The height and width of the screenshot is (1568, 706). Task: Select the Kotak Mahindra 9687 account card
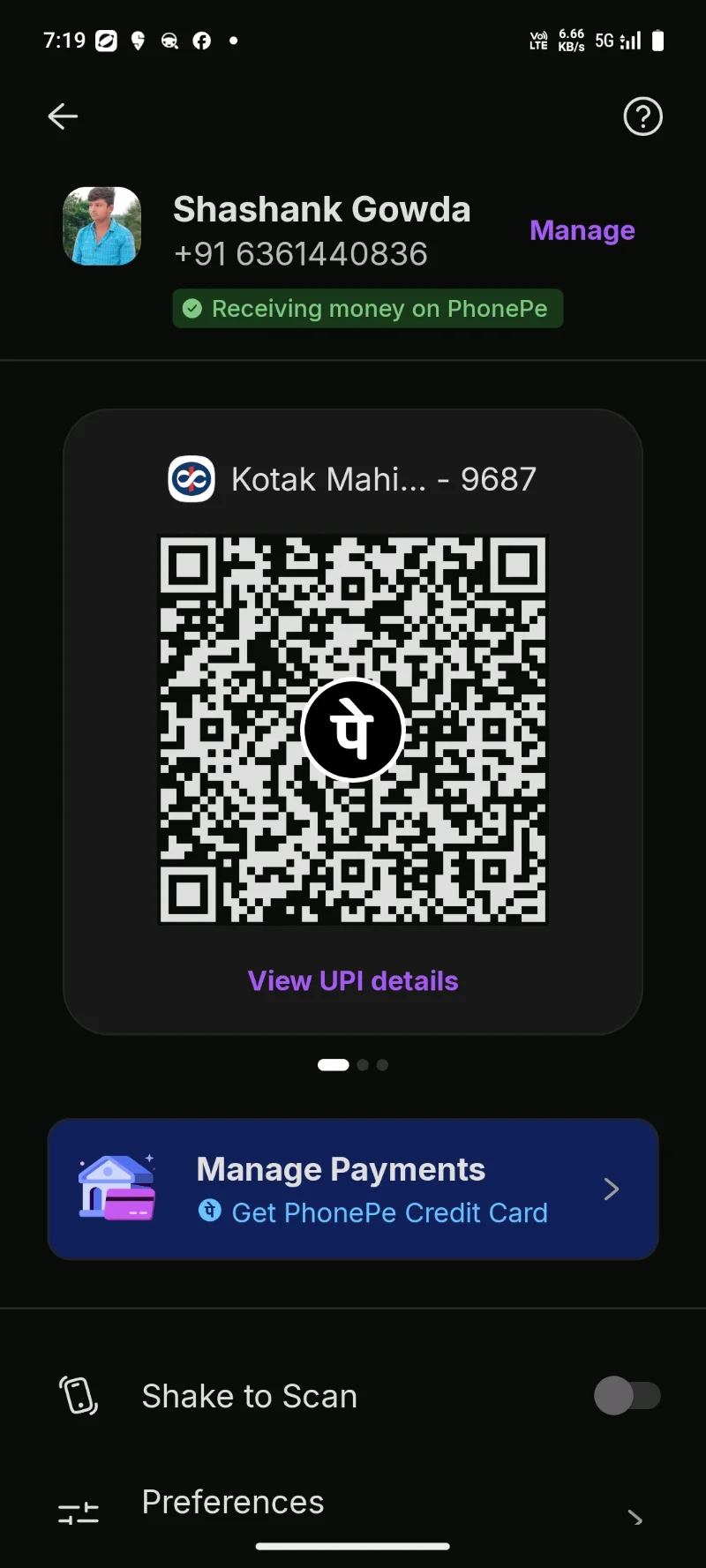(353, 479)
